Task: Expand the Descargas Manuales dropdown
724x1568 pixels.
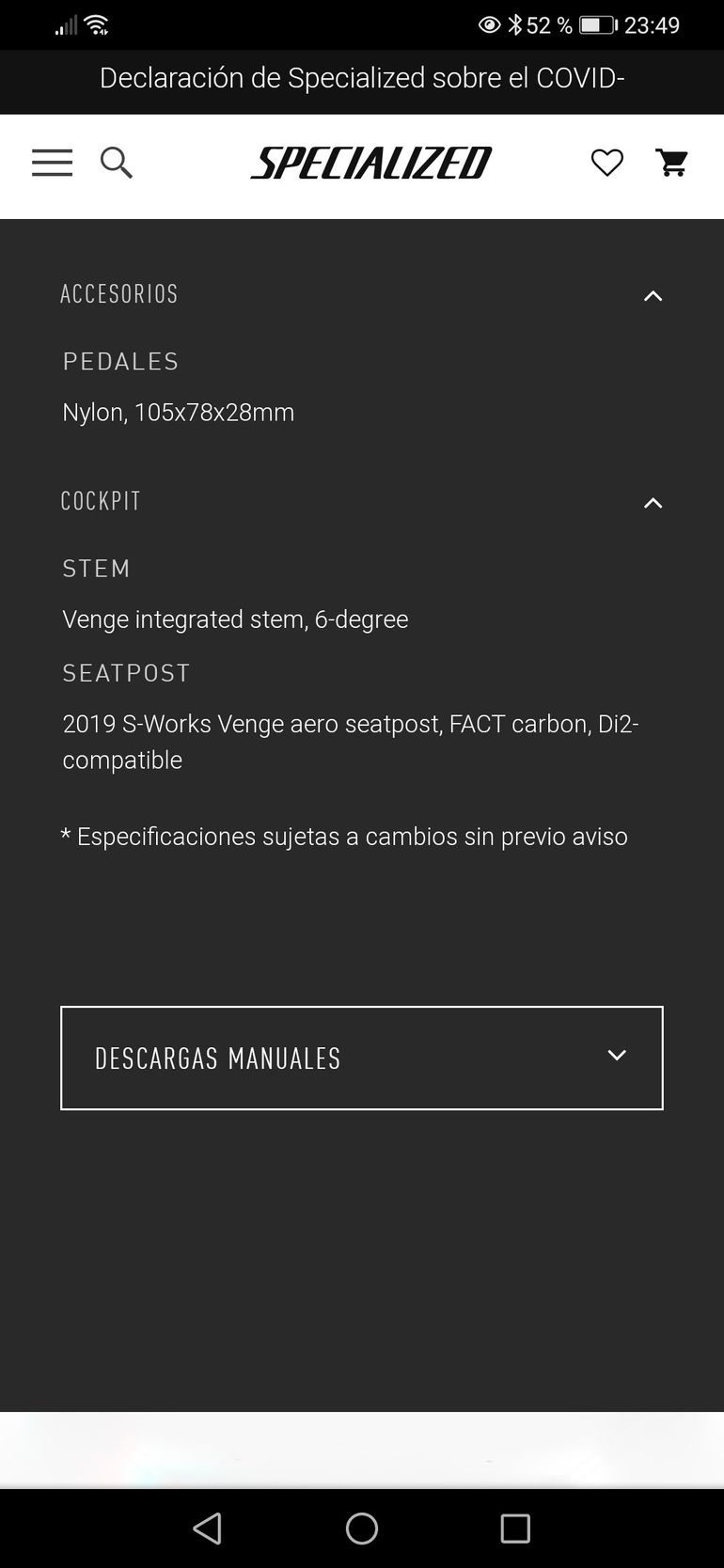Action: (362, 1058)
